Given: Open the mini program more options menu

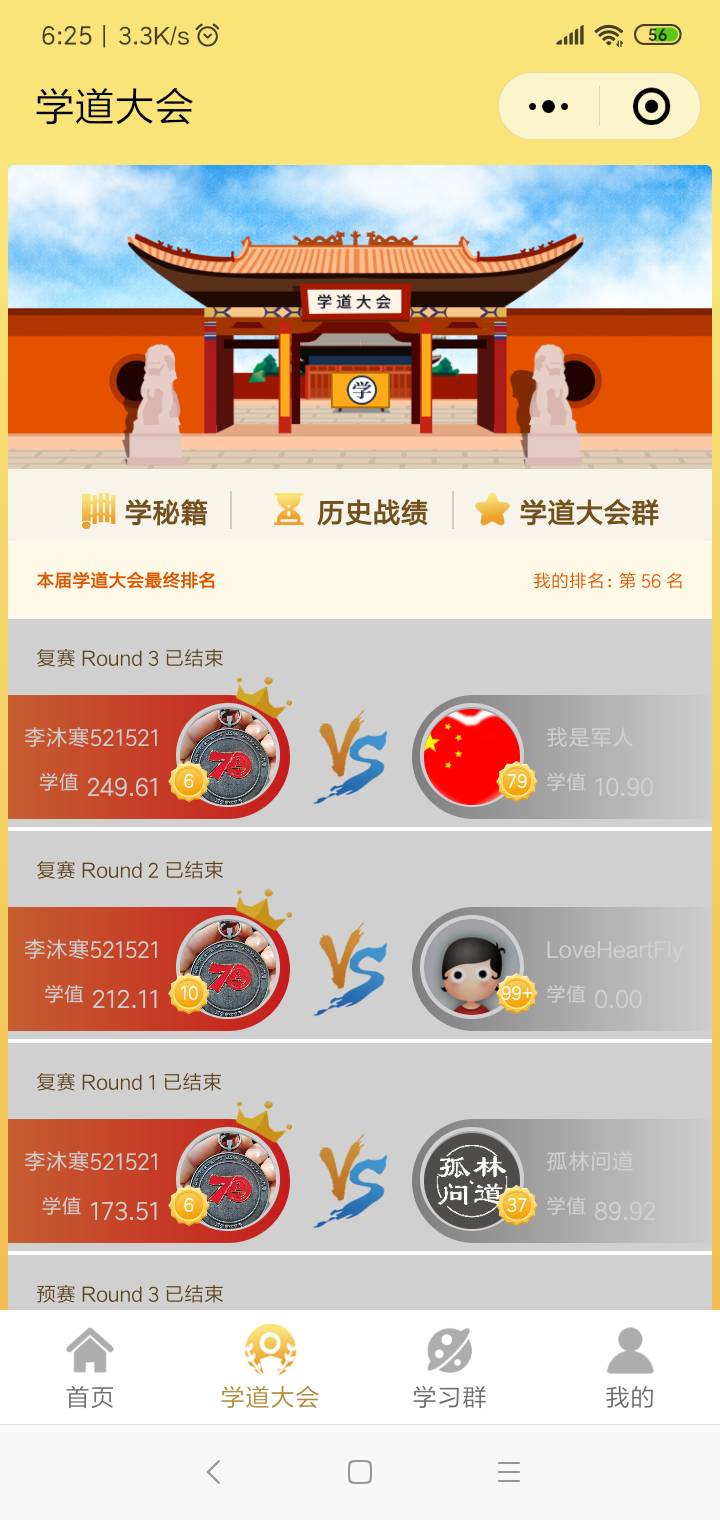Looking at the screenshot, I should click(548, 106).
